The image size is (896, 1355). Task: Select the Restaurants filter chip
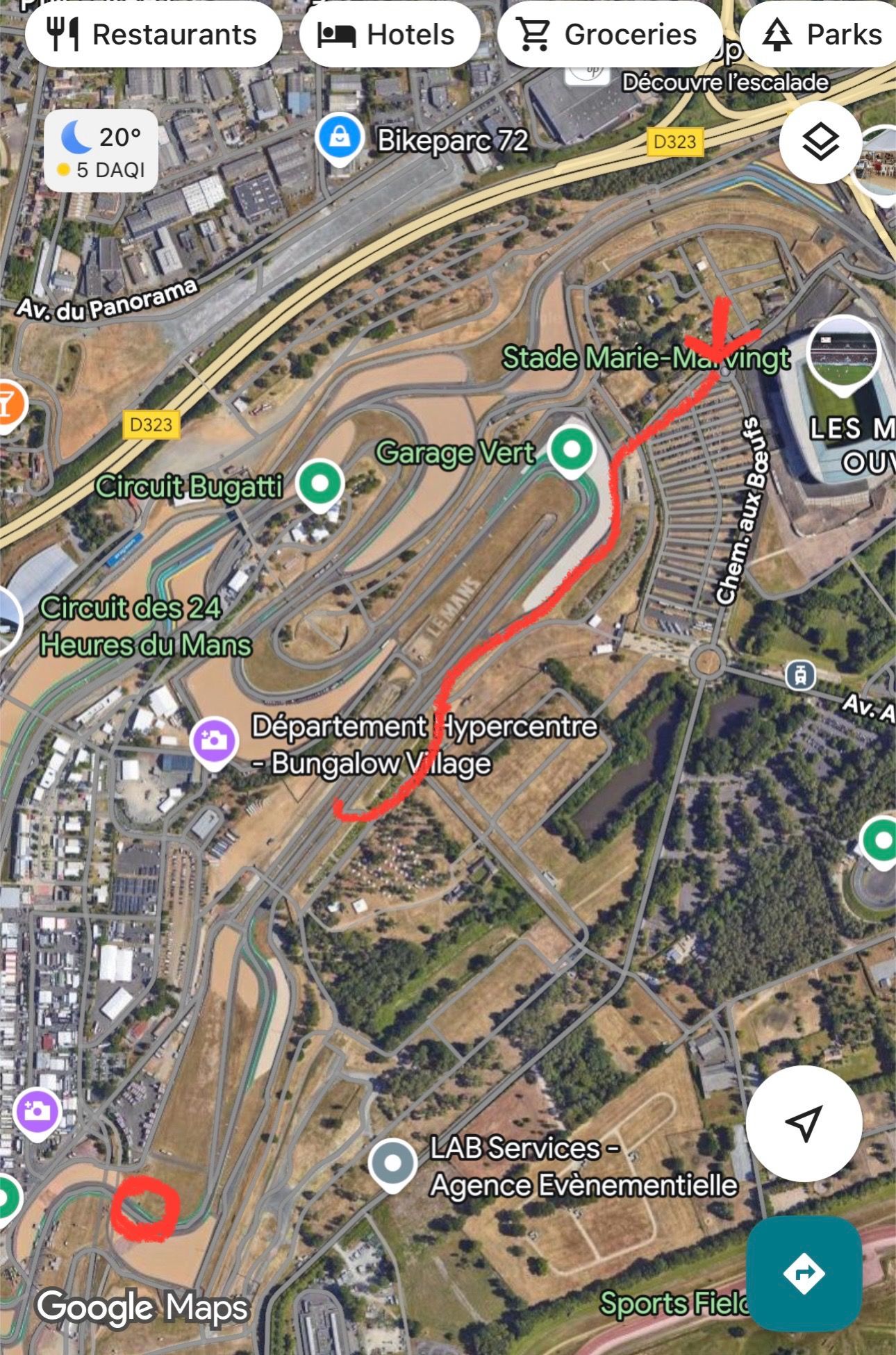click(153, 35)
